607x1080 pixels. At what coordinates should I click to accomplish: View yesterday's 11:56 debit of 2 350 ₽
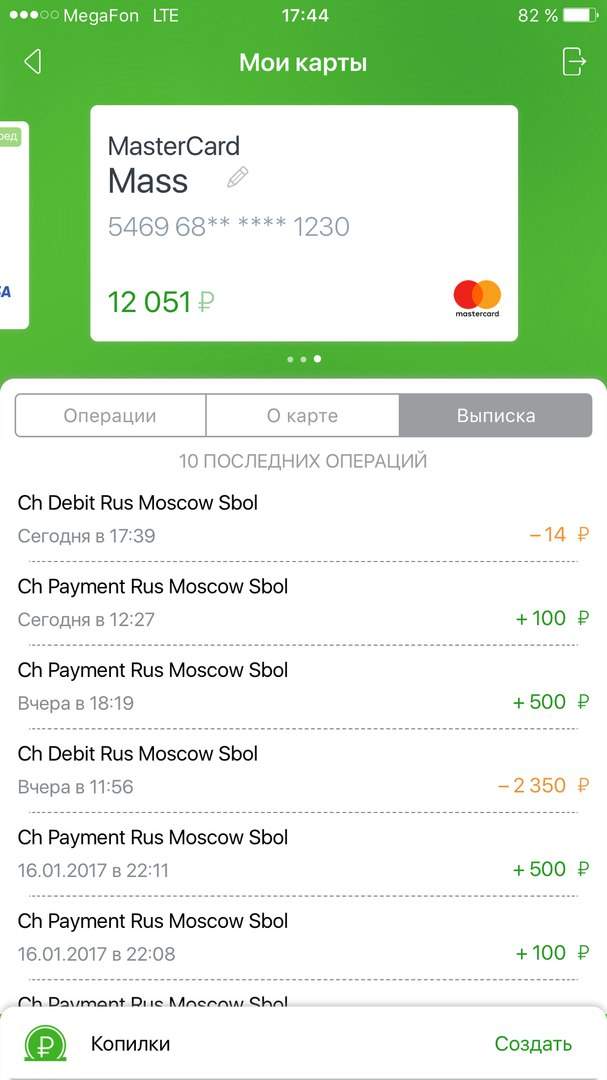(303, 770)
